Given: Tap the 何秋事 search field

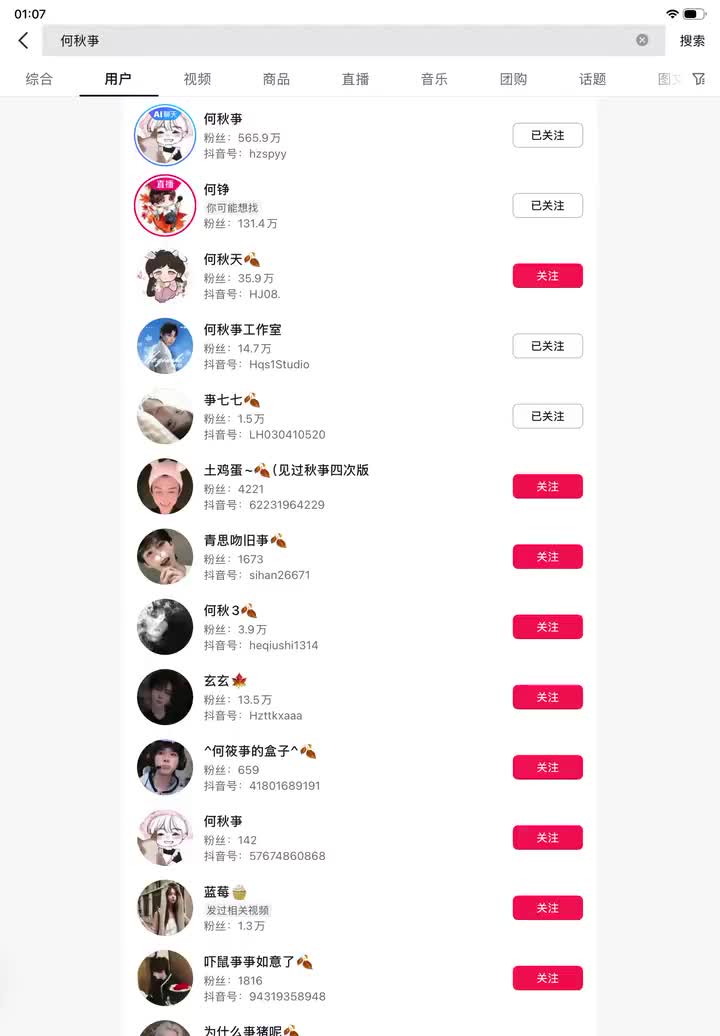Looking at the screenshot, I should [x=340, y=41].
